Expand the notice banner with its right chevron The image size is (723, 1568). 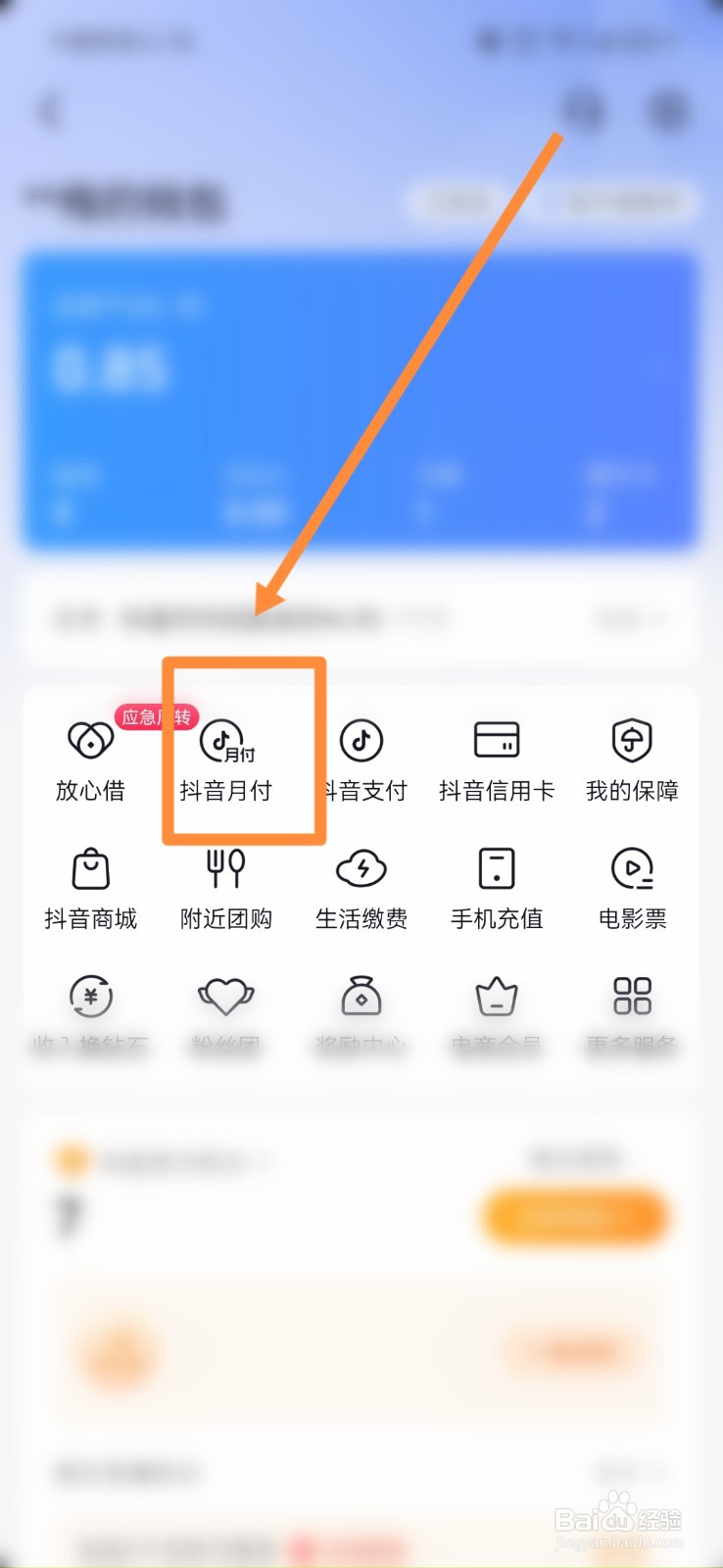642,619
